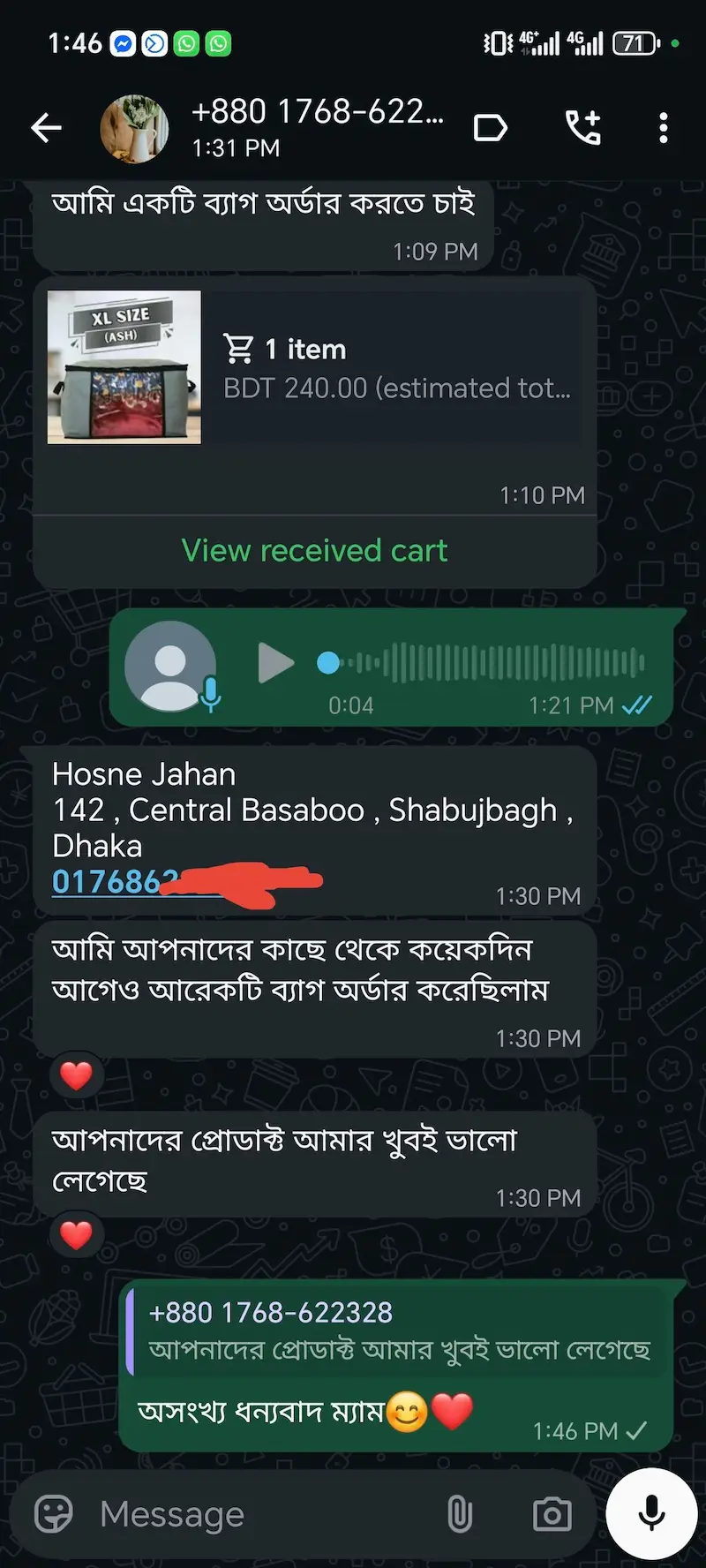Open the XL Size bag cart item
This screenshot has height=1568, width=706.
[x=314, y=367]
